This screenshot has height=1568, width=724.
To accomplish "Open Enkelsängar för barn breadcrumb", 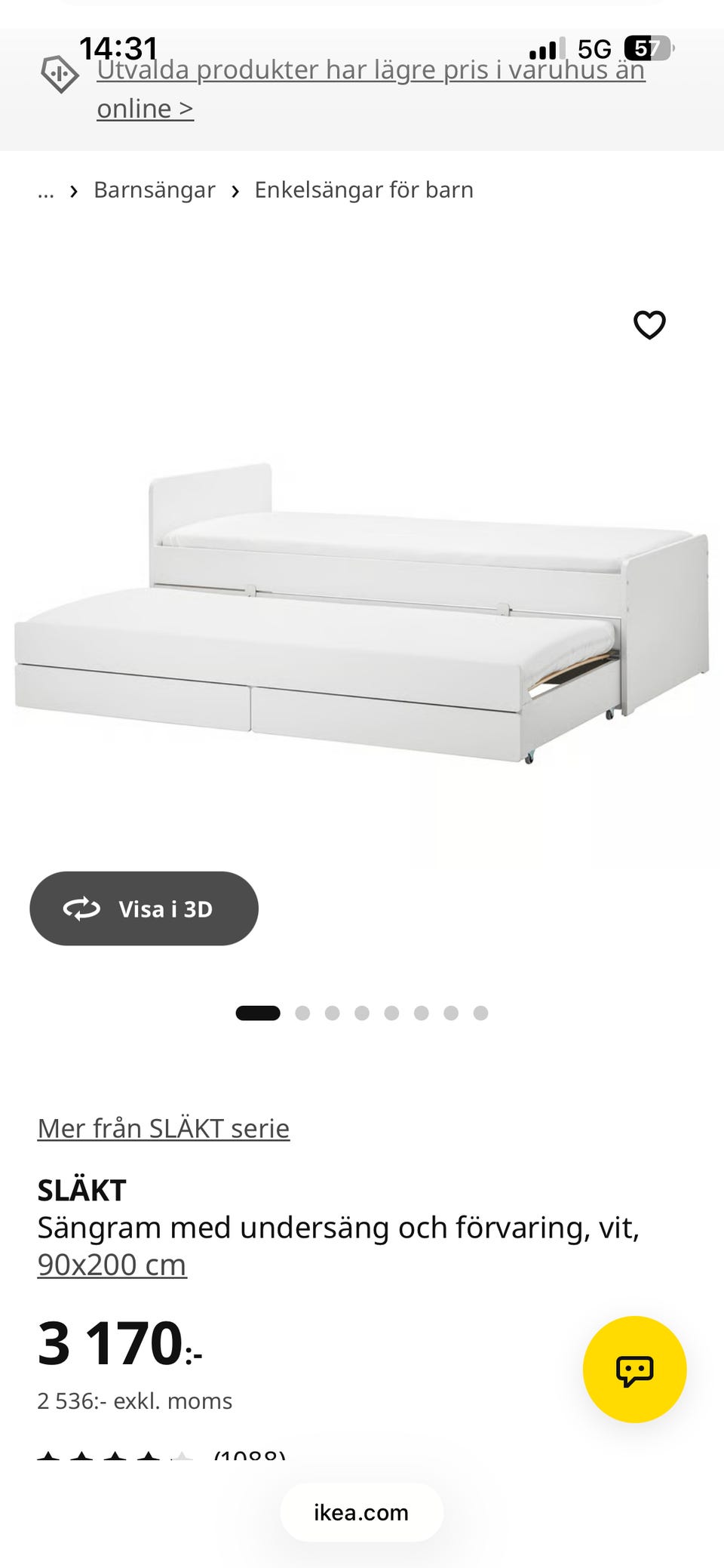I will click(x=364, y=190).
